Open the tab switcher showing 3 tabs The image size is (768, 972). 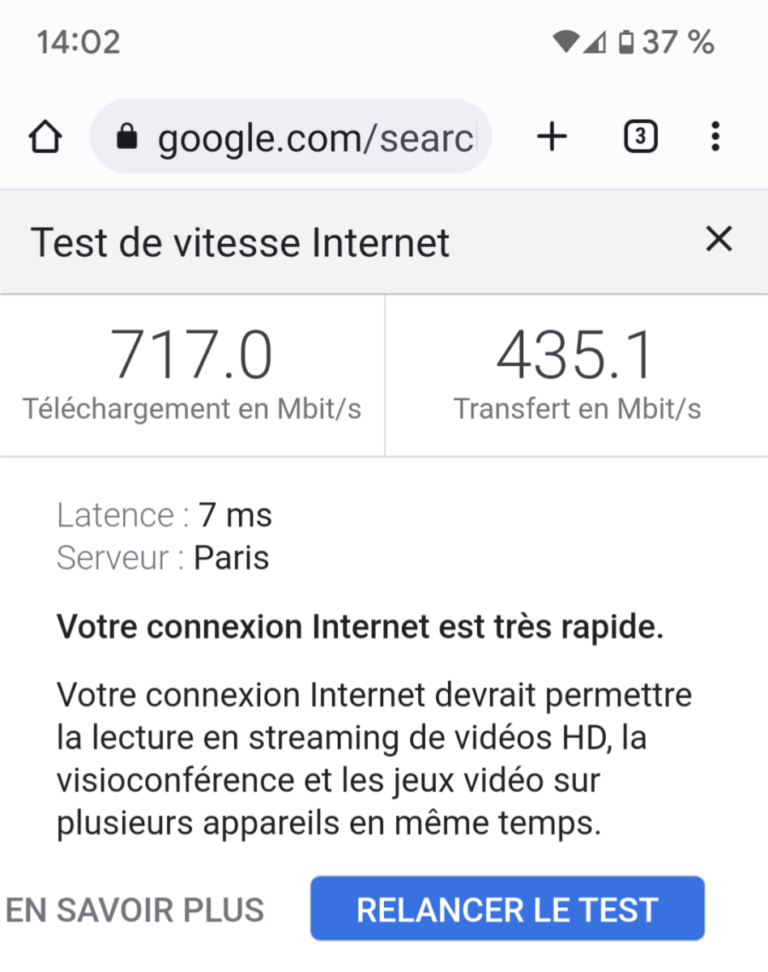pos(640,137)
